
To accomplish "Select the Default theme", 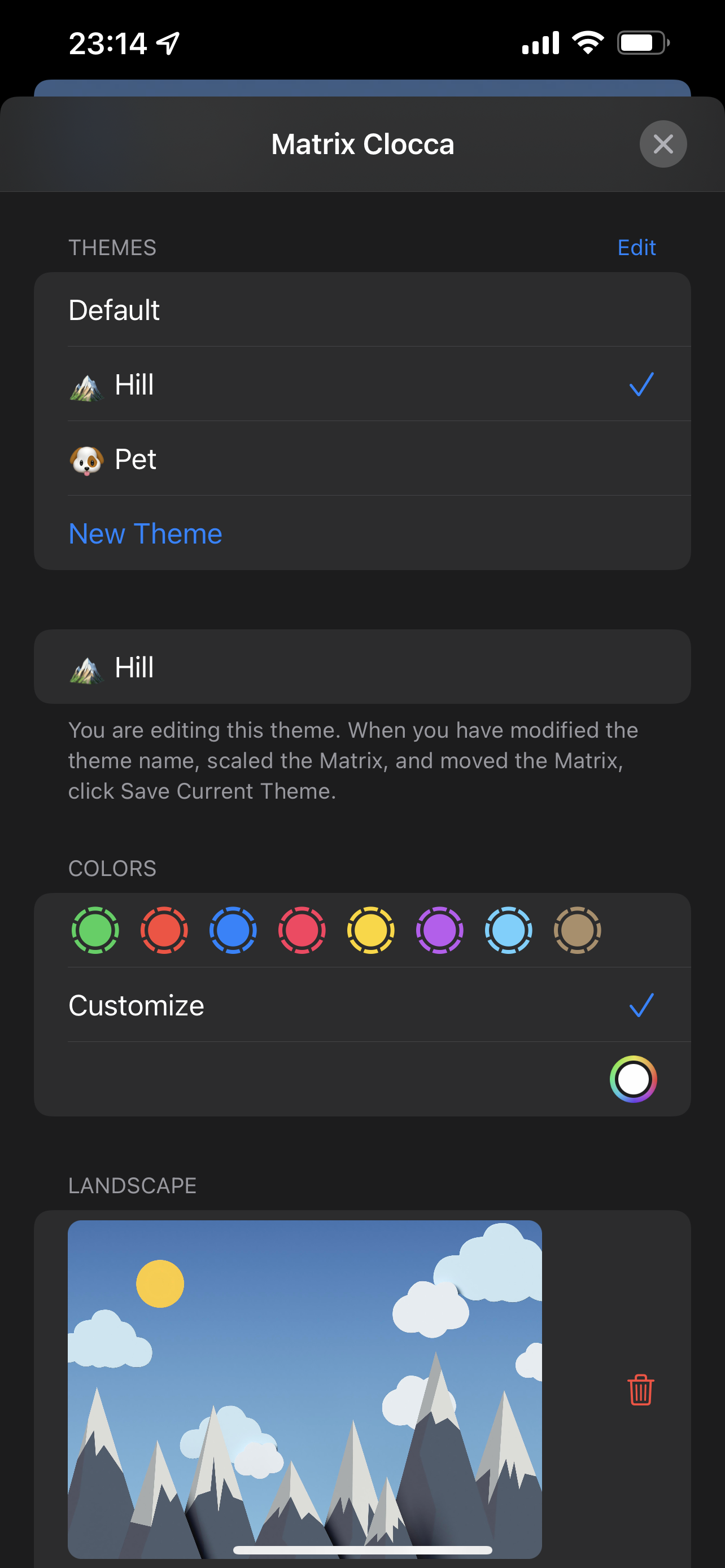I will click(x=362, y=310).
